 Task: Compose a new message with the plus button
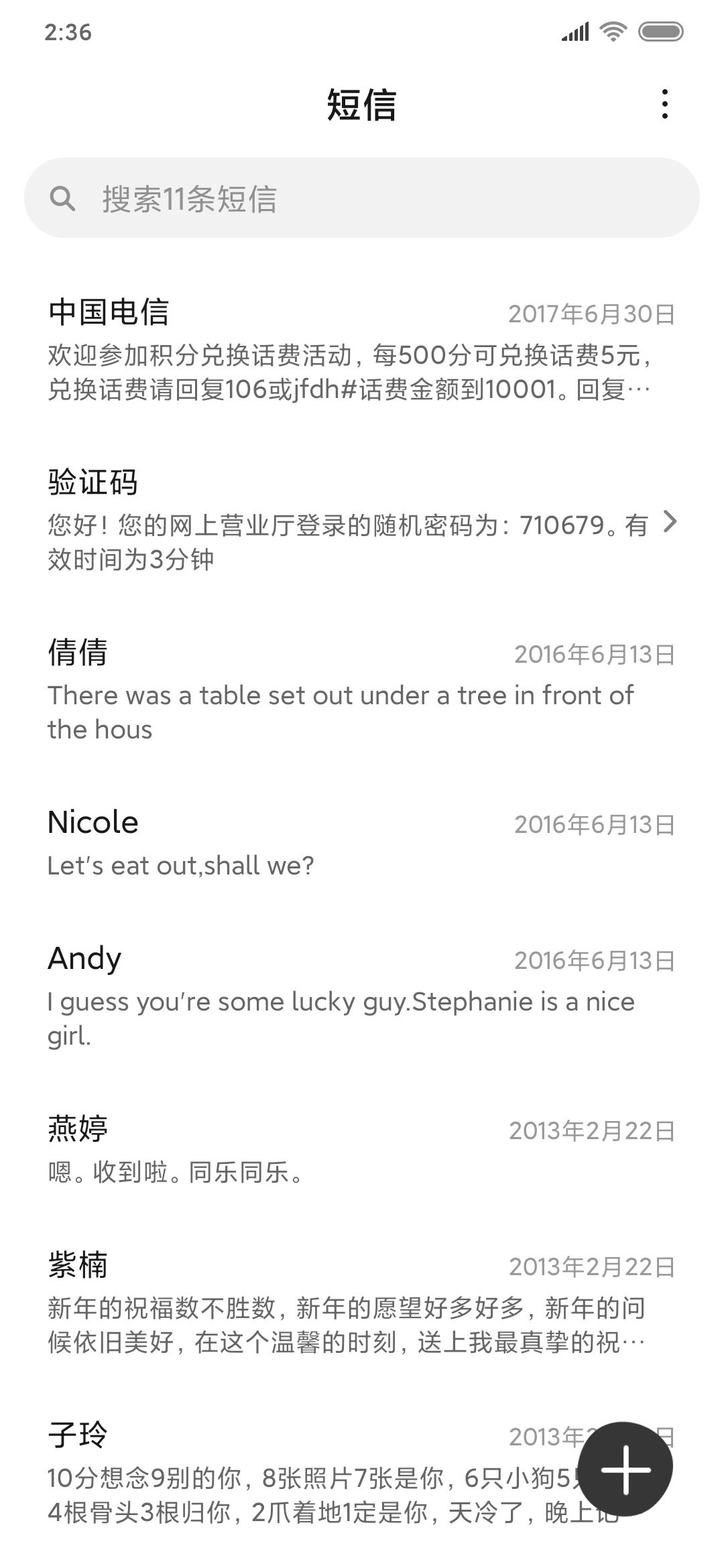click(625, 1469)
